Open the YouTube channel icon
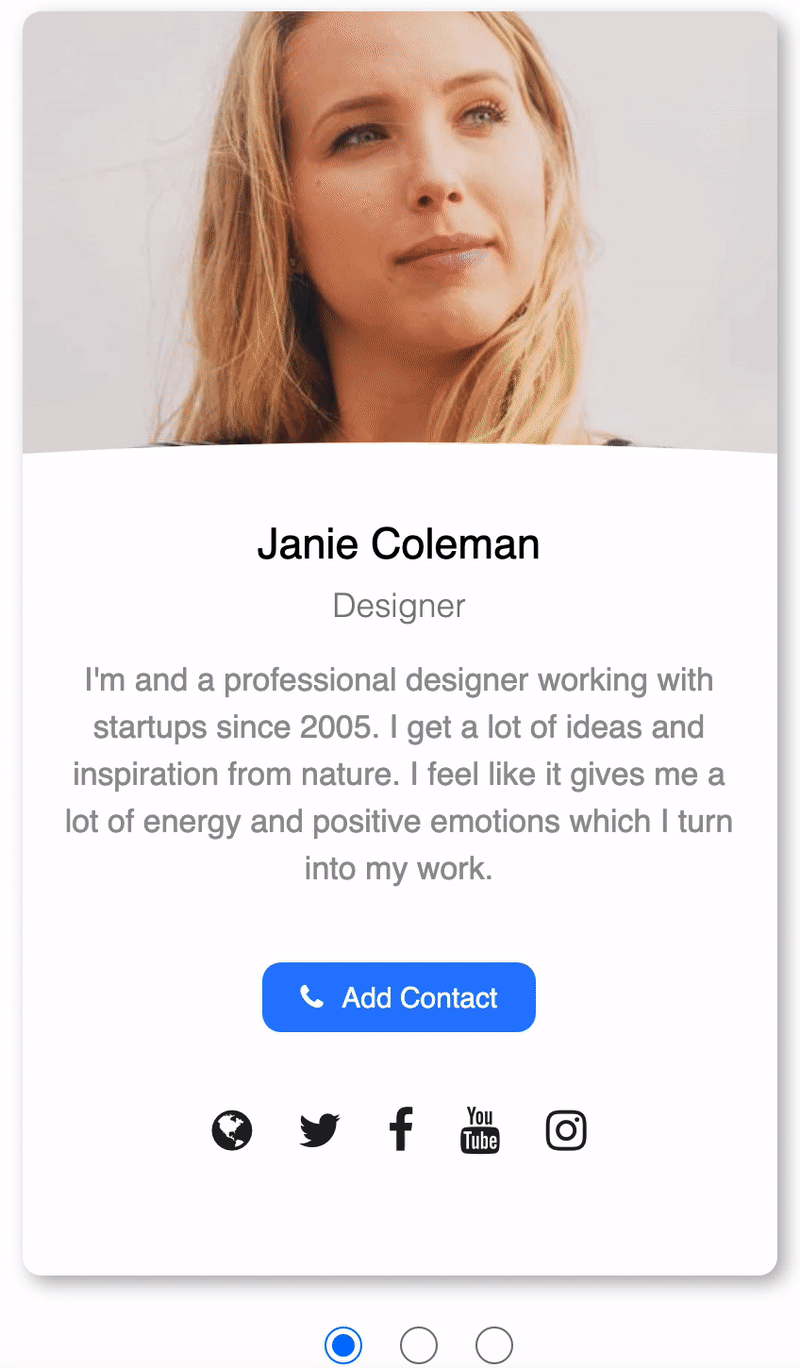This screenshot has width=800, height=1368. pyautogui.click(x=480, y=1130)
